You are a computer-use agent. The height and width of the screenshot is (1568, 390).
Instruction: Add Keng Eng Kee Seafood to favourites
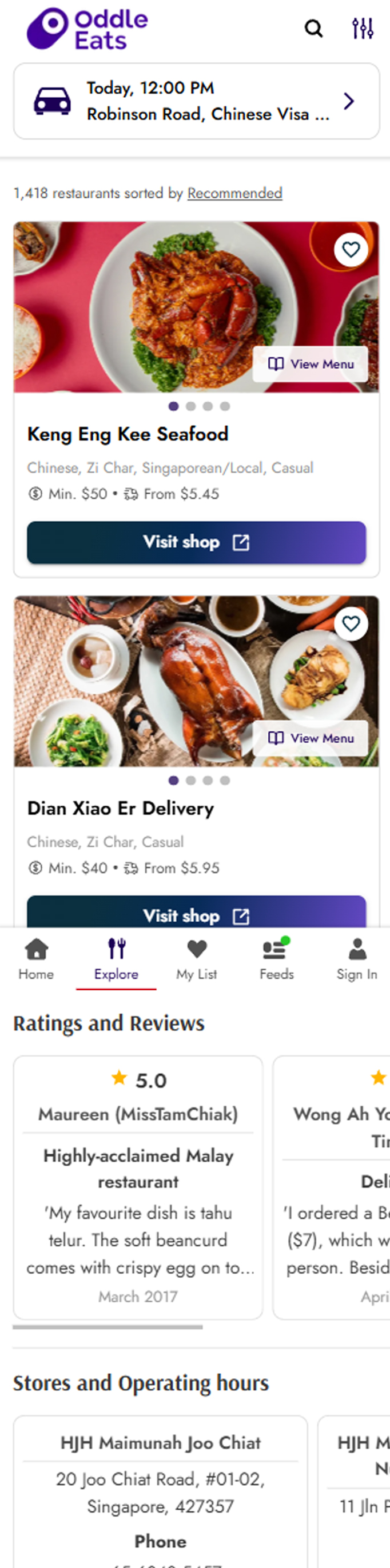(351, 250)
